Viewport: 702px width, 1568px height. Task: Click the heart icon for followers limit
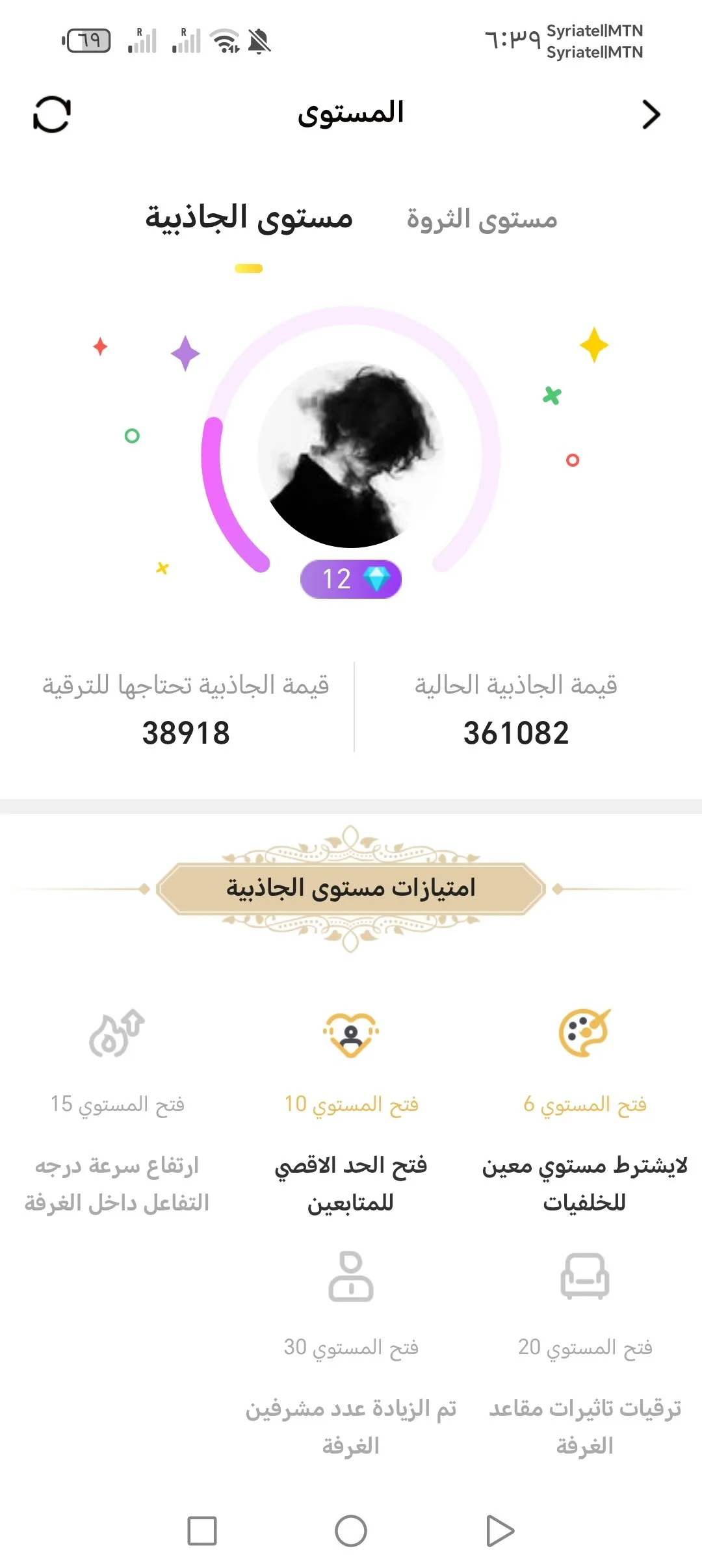click(x=351, y=1035)
